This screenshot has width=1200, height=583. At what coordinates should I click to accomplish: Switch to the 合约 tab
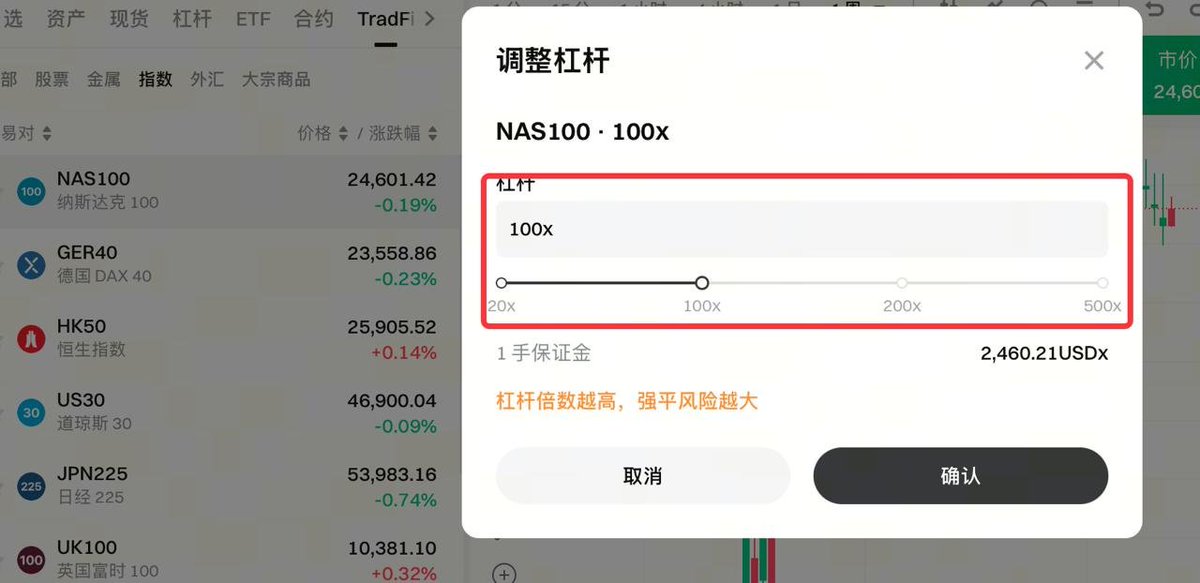click(x=314, y=19)
